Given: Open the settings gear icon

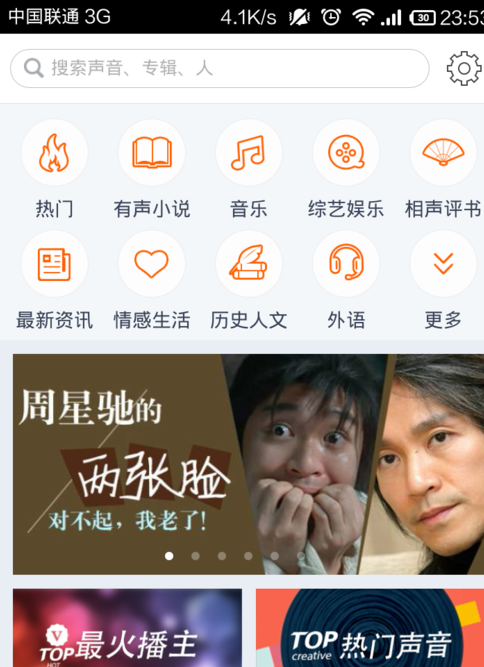Looking at the screenshot, I should click(x=464, y=68).
